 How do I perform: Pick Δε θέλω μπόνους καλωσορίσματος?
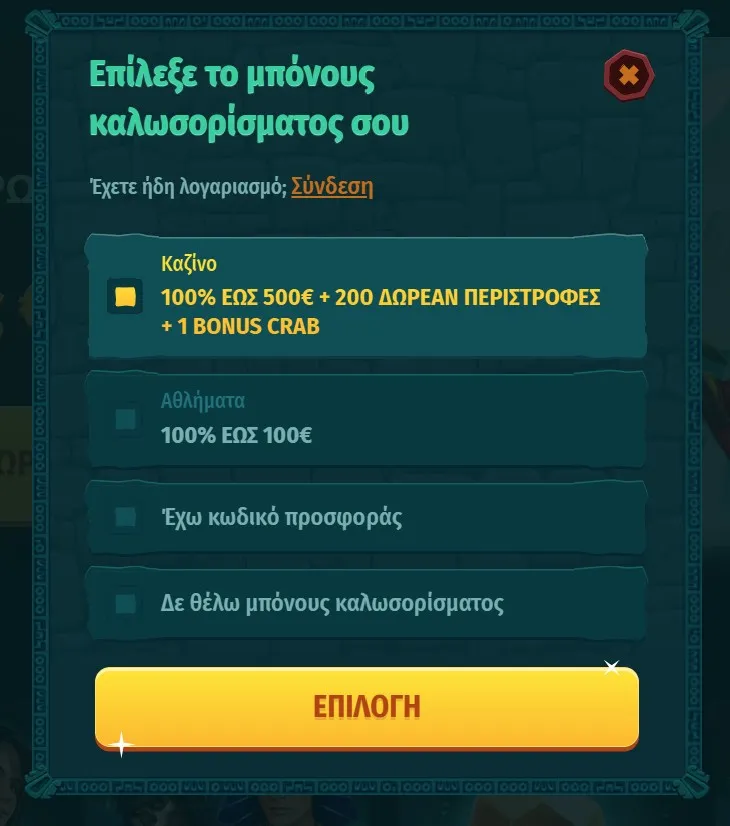pos(126,603)
